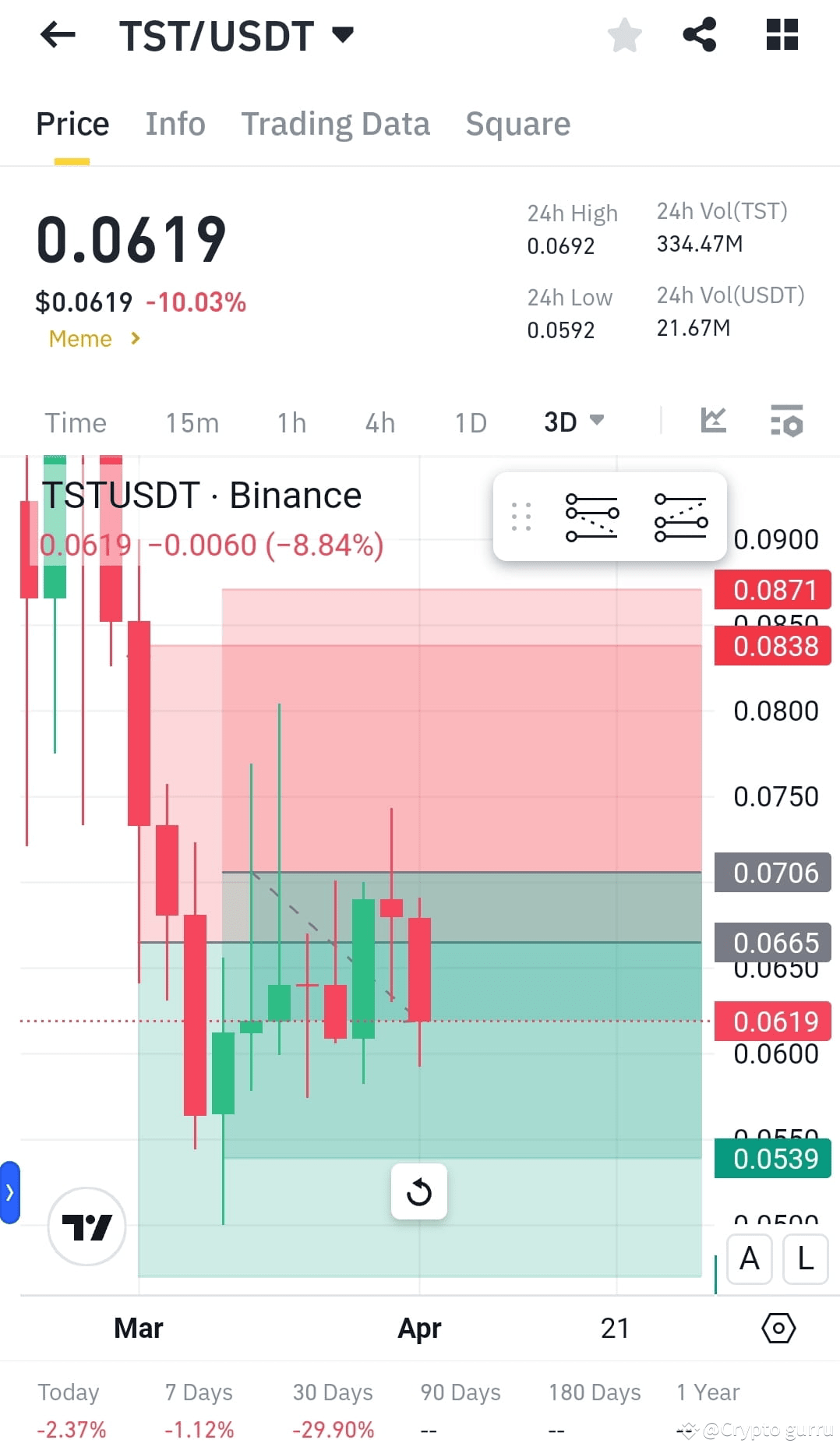
Task: Open the Square tab
Action: click(x=517, y=123)
